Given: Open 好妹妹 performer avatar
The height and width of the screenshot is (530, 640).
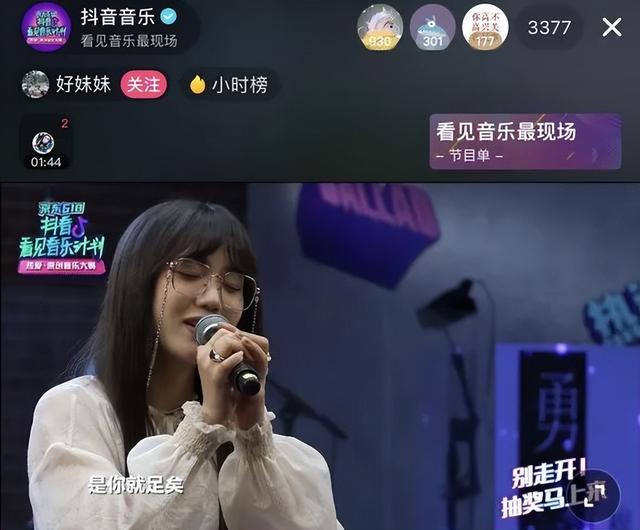Looking at the screenshot, I should tap(35, 84).
